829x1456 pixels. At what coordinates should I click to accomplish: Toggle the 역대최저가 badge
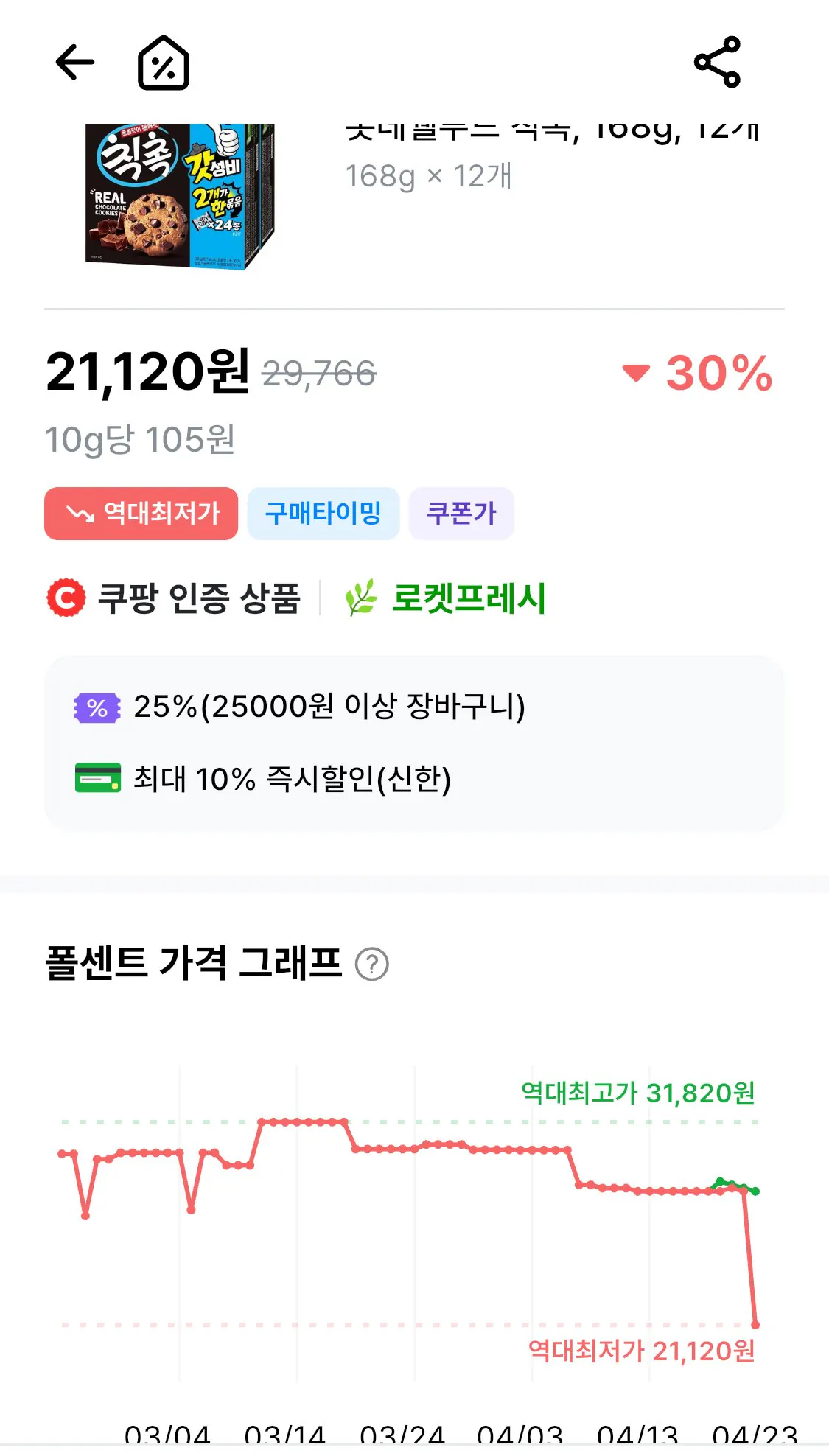click(x=141, y=514)
